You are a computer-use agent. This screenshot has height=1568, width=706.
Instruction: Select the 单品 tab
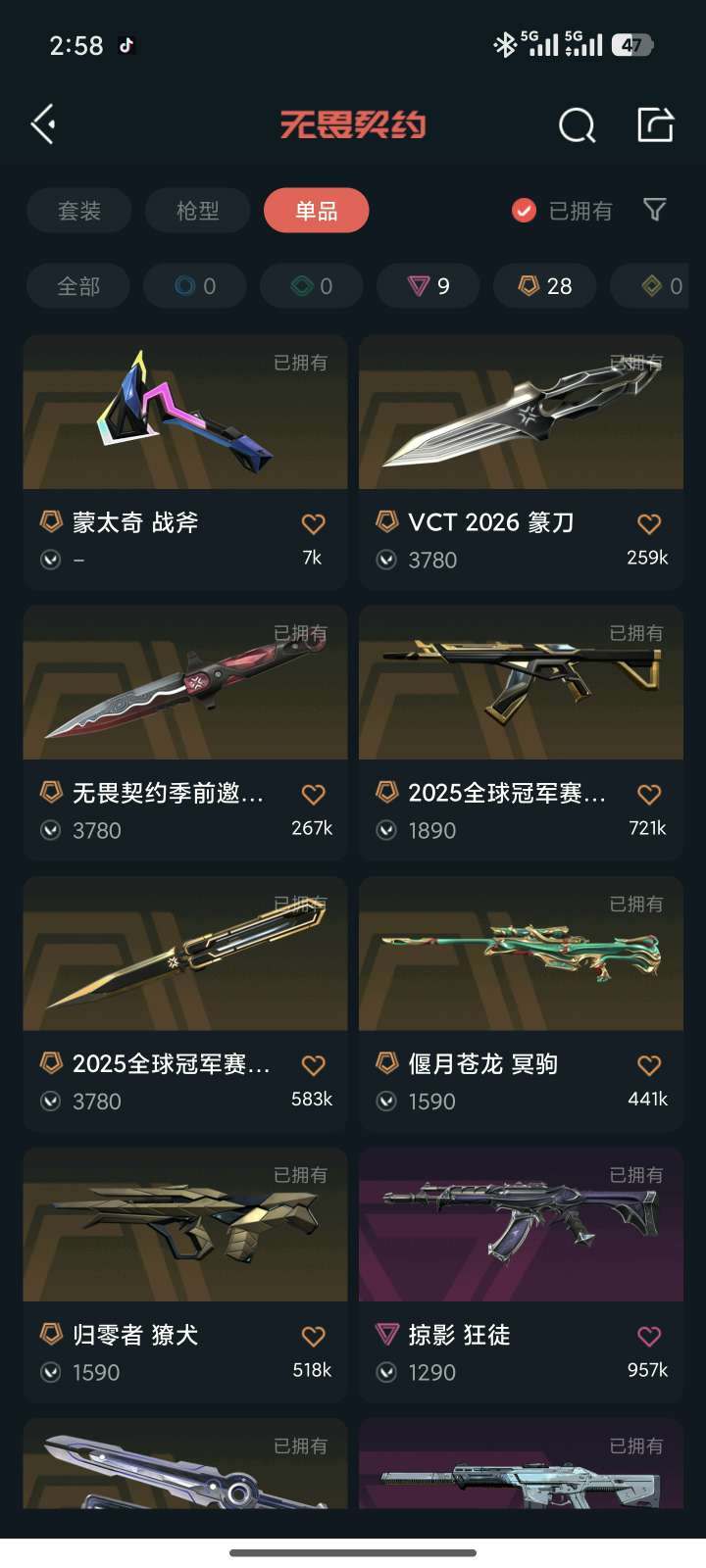pyautogui.click(x=315, y=210)
